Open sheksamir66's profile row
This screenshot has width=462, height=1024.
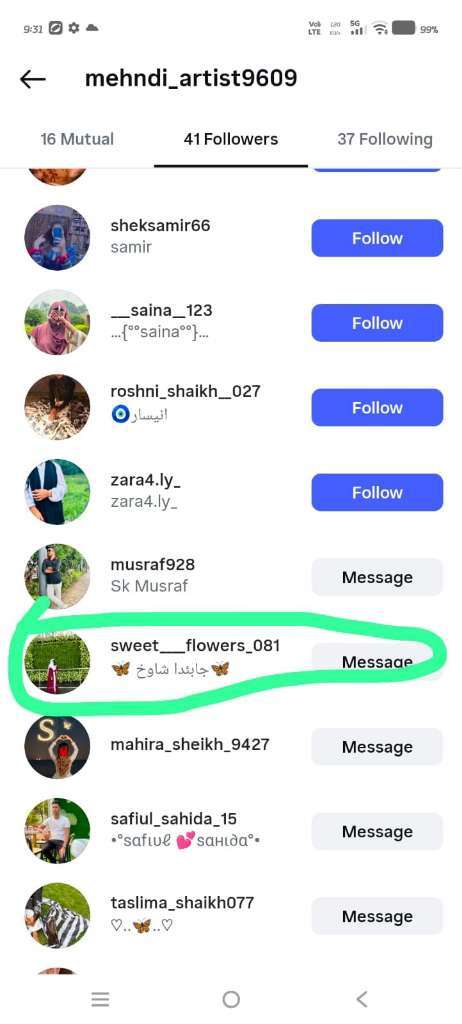[231, 238]
